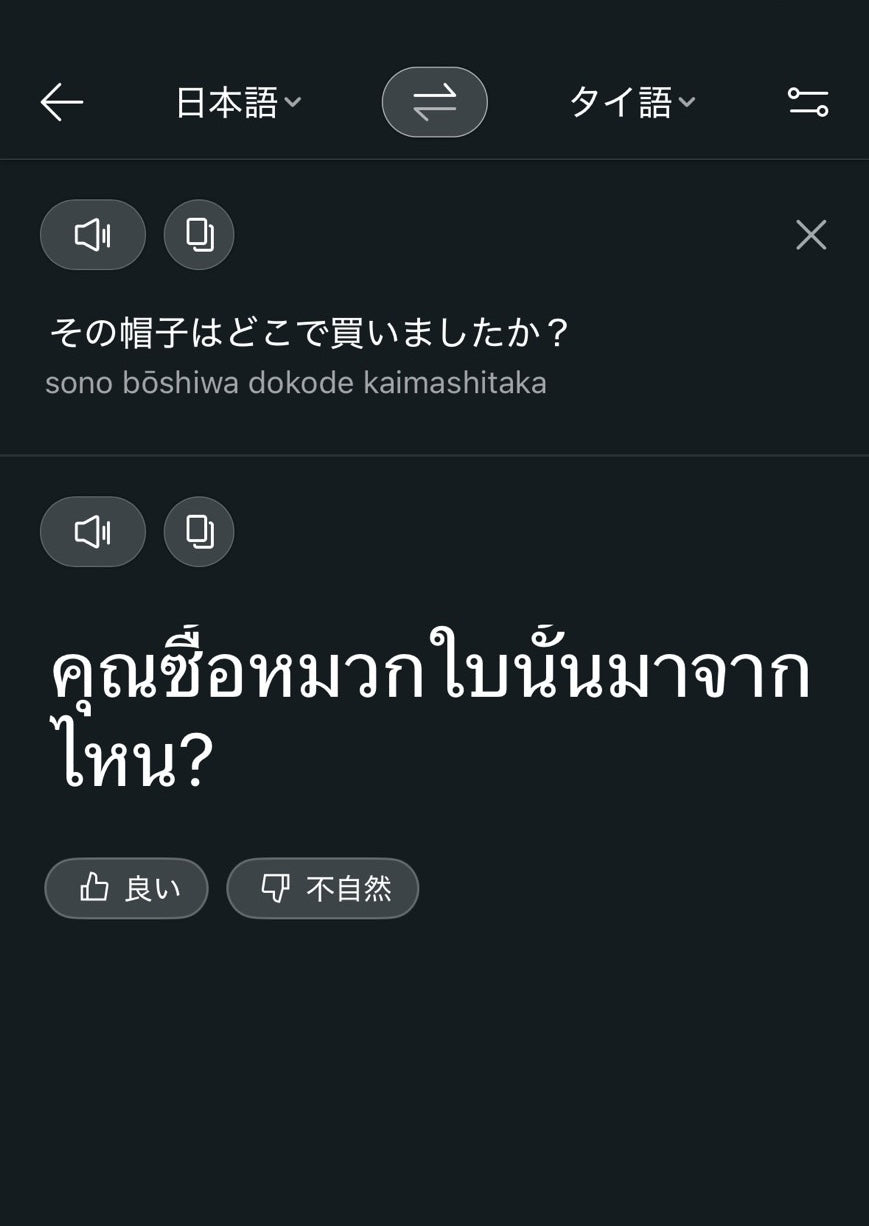Swap the translation languages
Viewport: 869px width, 1226px height.
click(434, 101)
